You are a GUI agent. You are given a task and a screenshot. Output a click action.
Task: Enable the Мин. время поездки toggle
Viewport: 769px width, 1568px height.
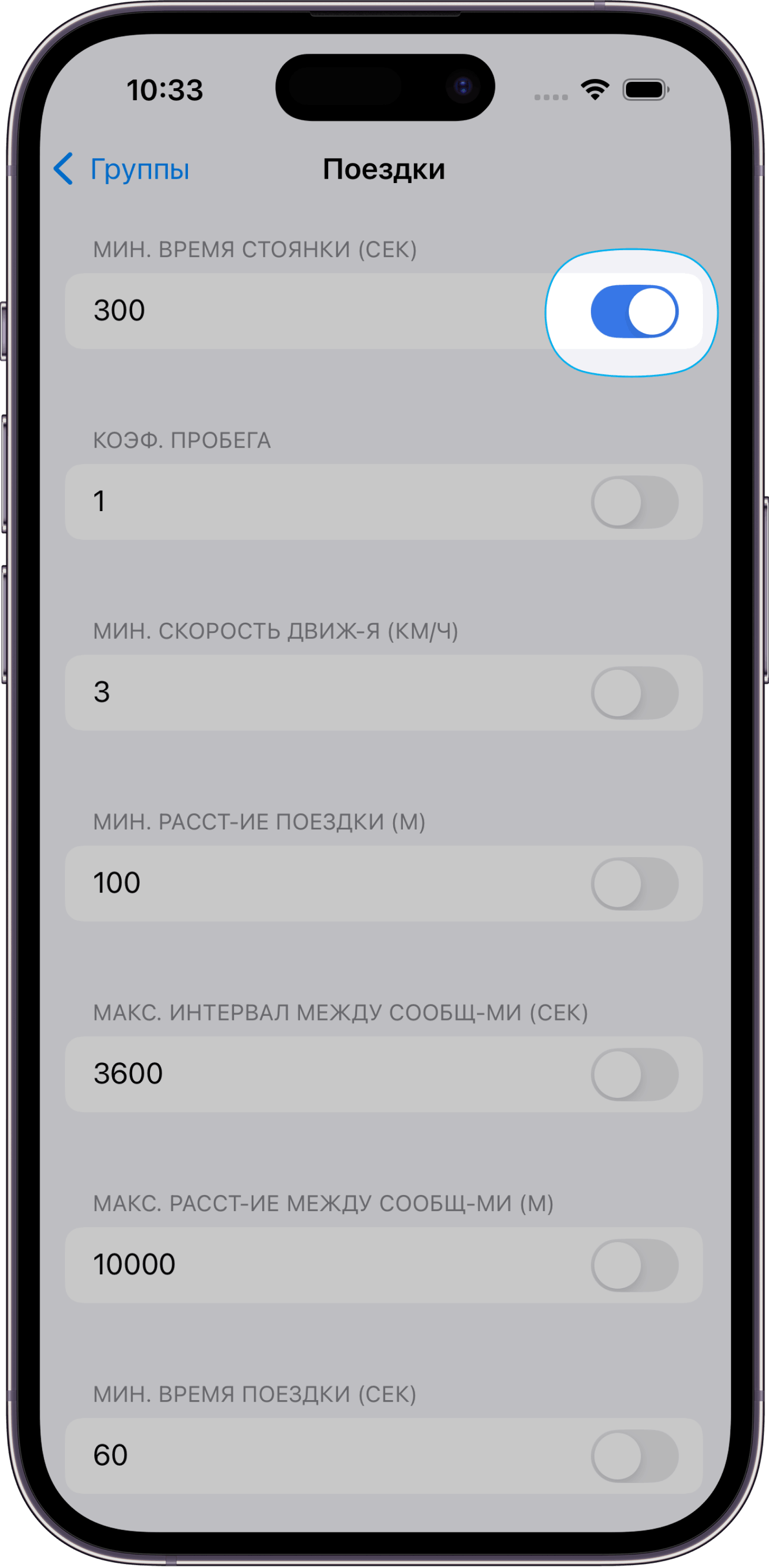pos(634,1455)
